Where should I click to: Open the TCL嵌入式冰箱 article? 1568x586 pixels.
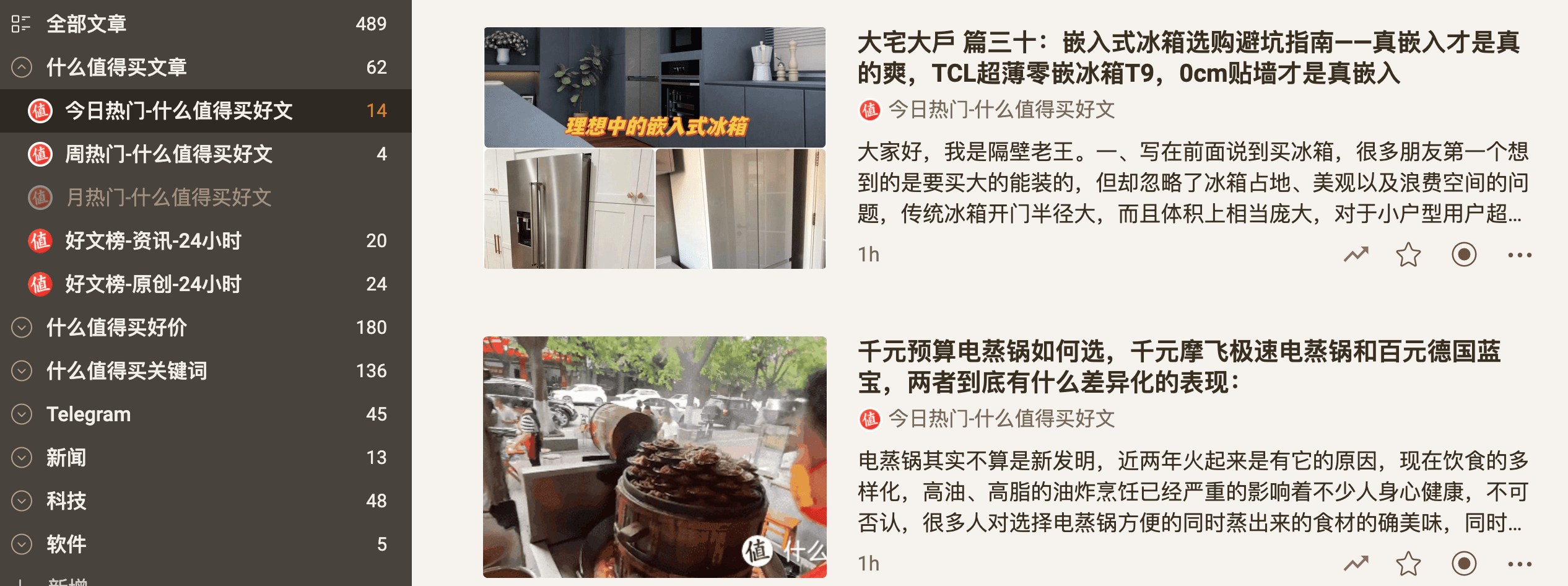1188,58
